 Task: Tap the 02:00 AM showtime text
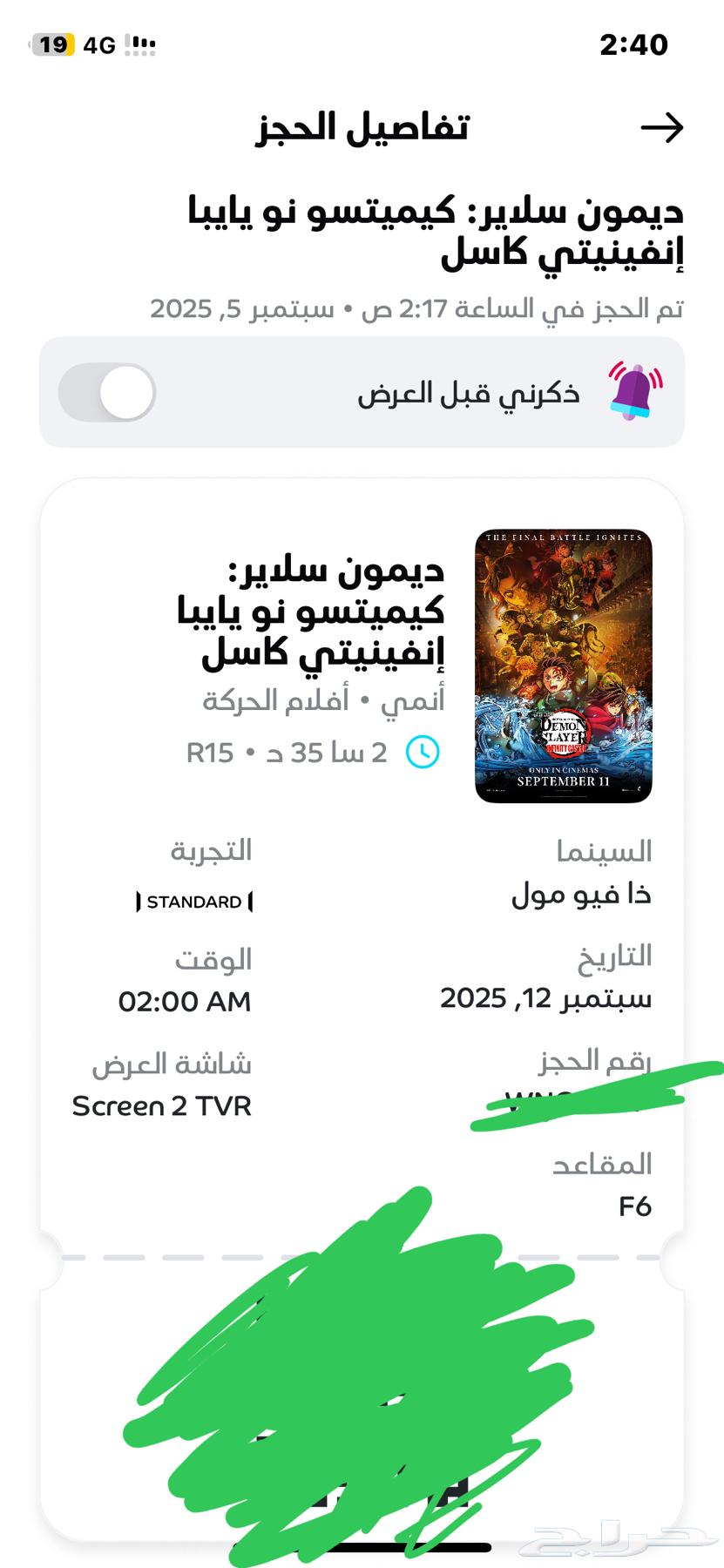[183, 1001]
